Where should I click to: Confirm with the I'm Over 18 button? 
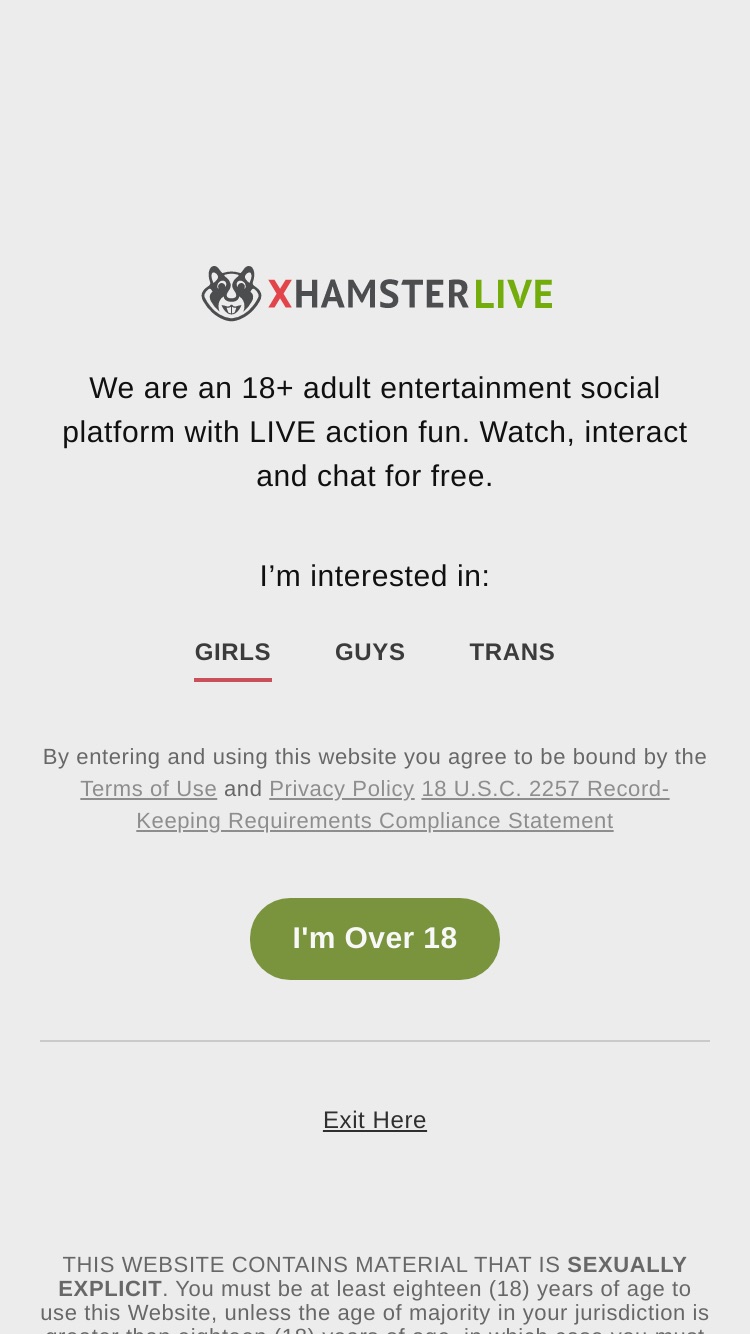pos(375,939)
